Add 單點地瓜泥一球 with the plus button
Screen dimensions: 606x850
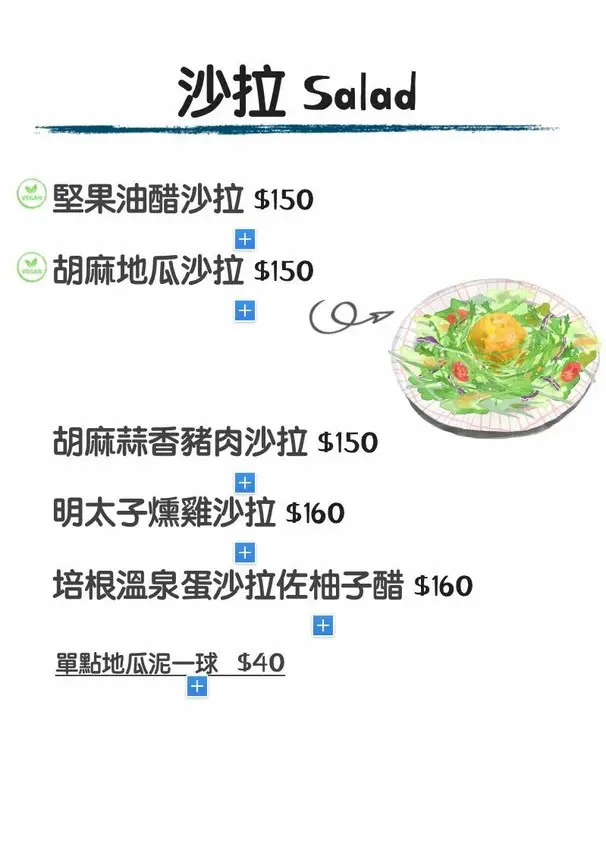(x=197, y=686)
